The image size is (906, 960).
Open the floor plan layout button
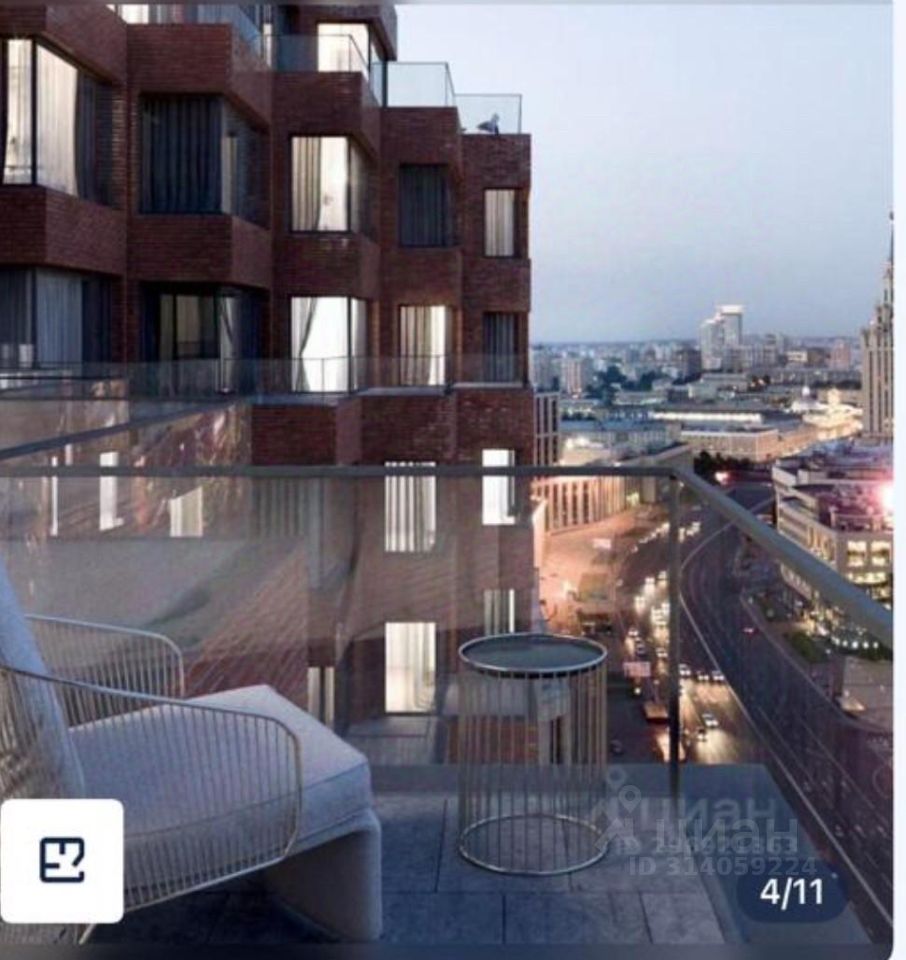click(62, 860)
